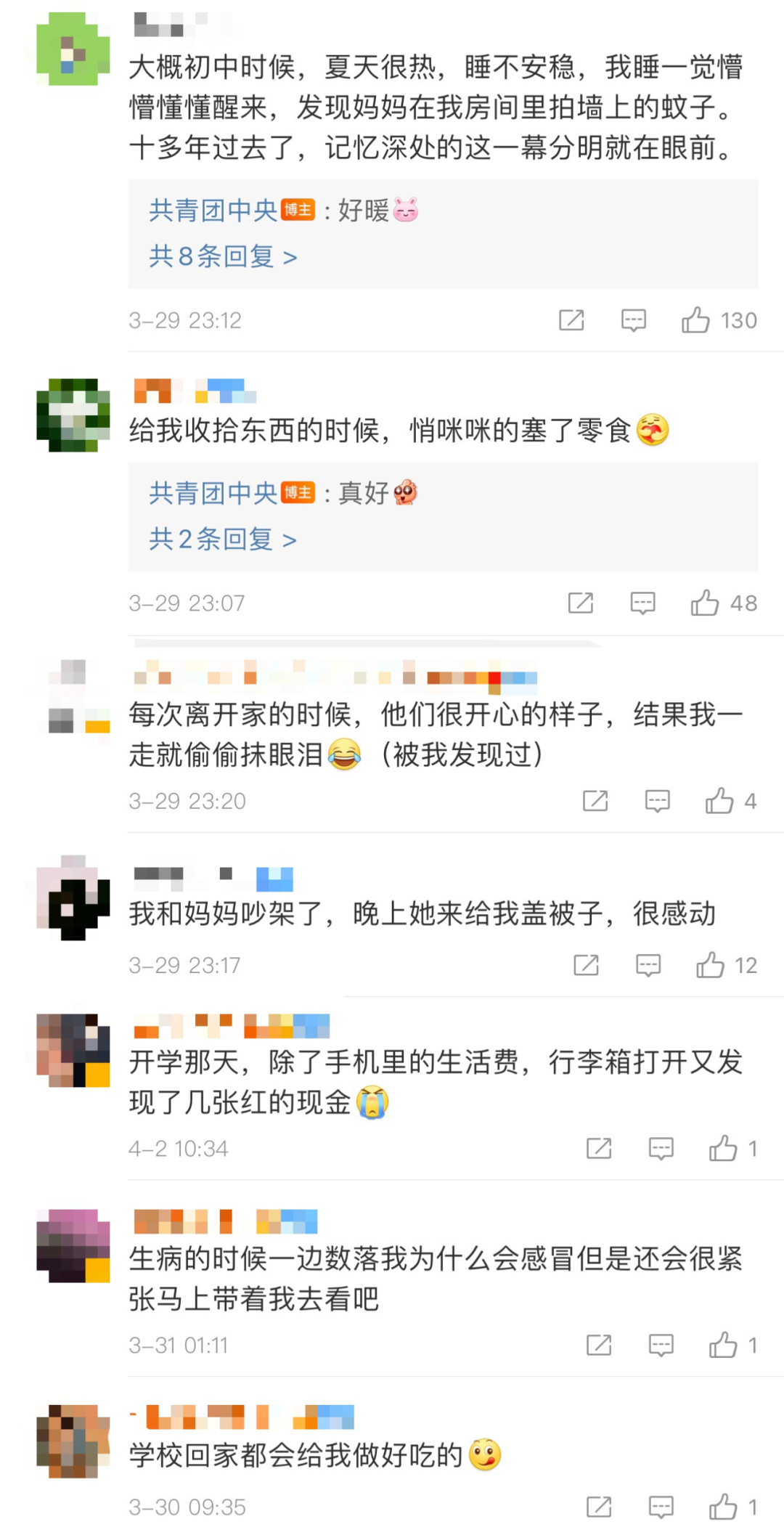Image resolution: width=784 pixels, height=1535 pixels.
Task: Reply to the comment posted 3-29 23:20
Action: click(x=657, y=801)
